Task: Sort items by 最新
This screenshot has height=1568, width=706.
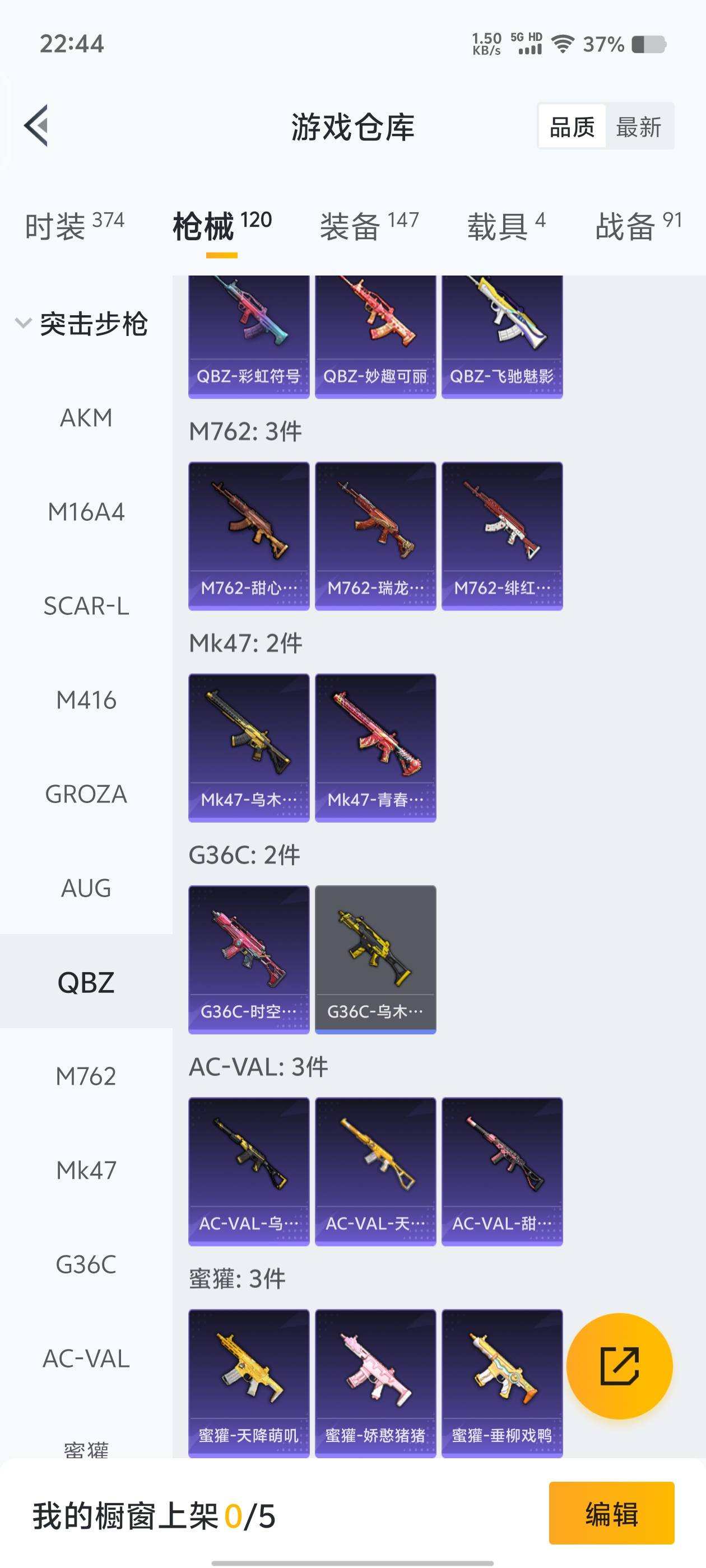Action: point(638,127)
